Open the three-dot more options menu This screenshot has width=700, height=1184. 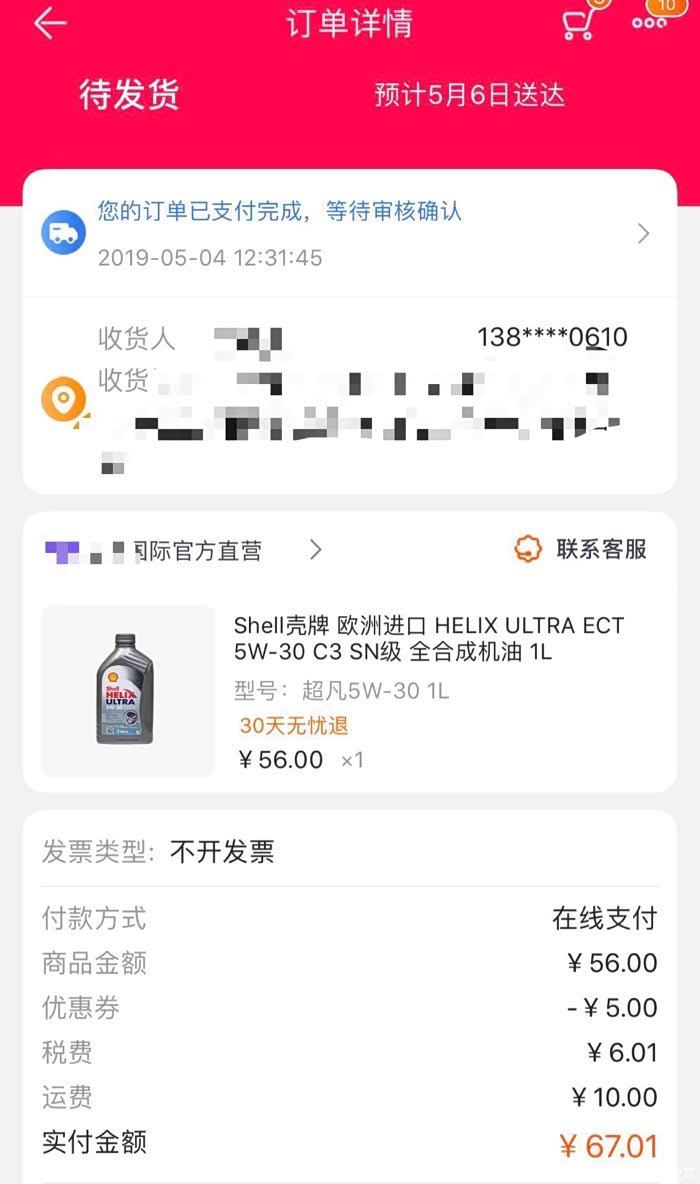(x=650, y=22)
